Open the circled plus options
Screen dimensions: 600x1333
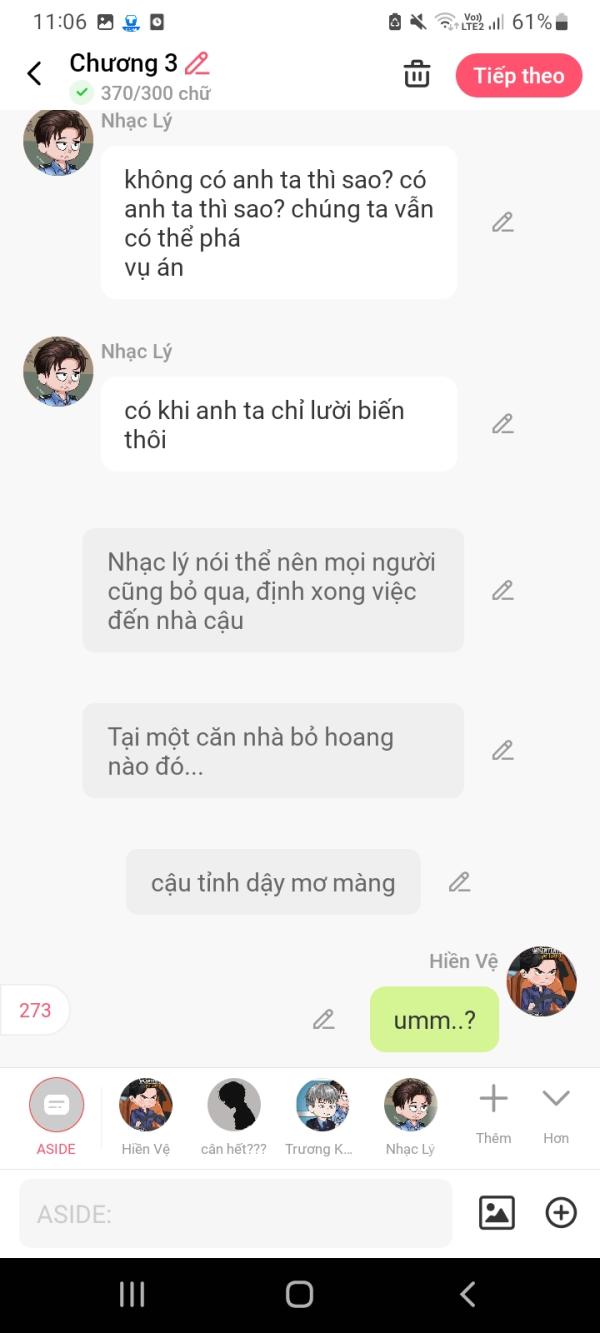[x=561, y=1213]
